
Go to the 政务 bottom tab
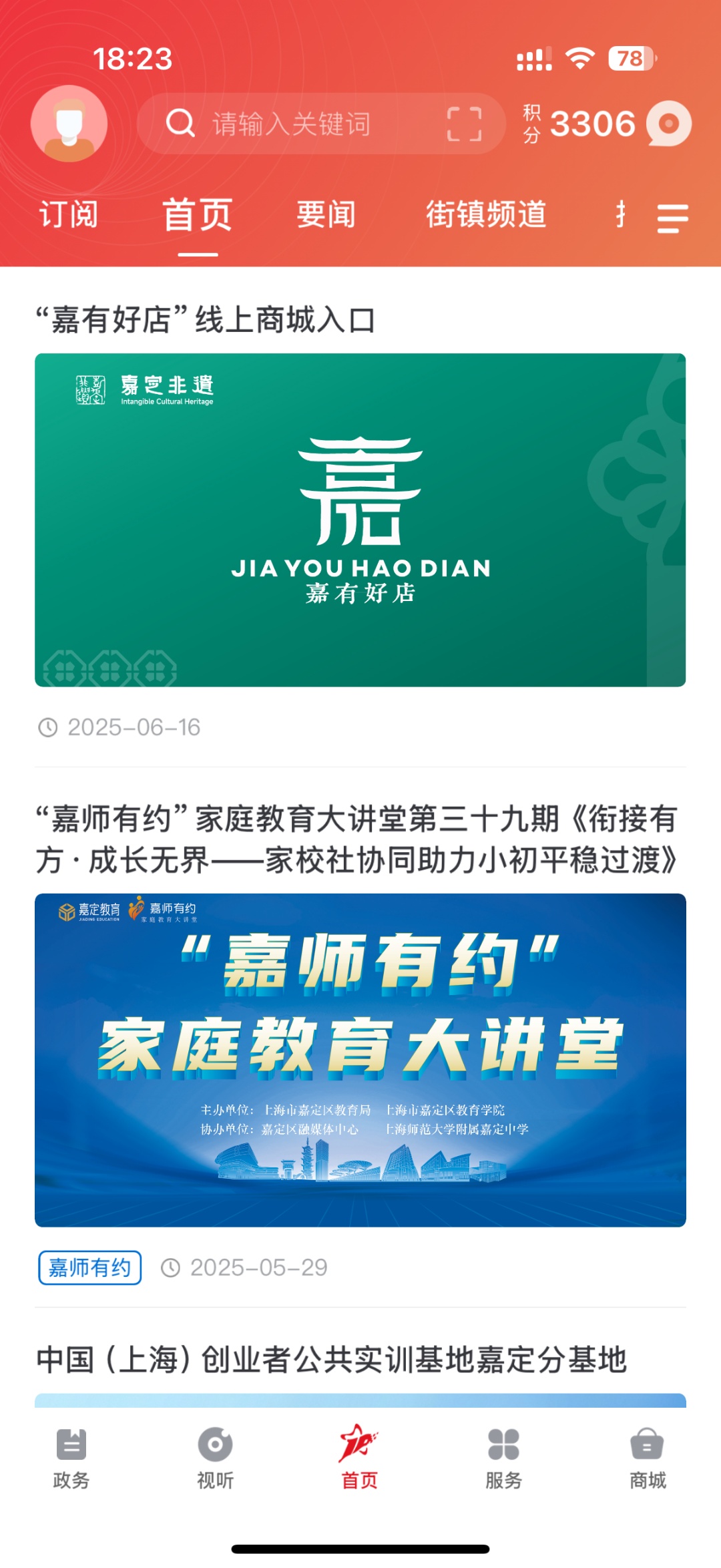tap(71, 1460)
